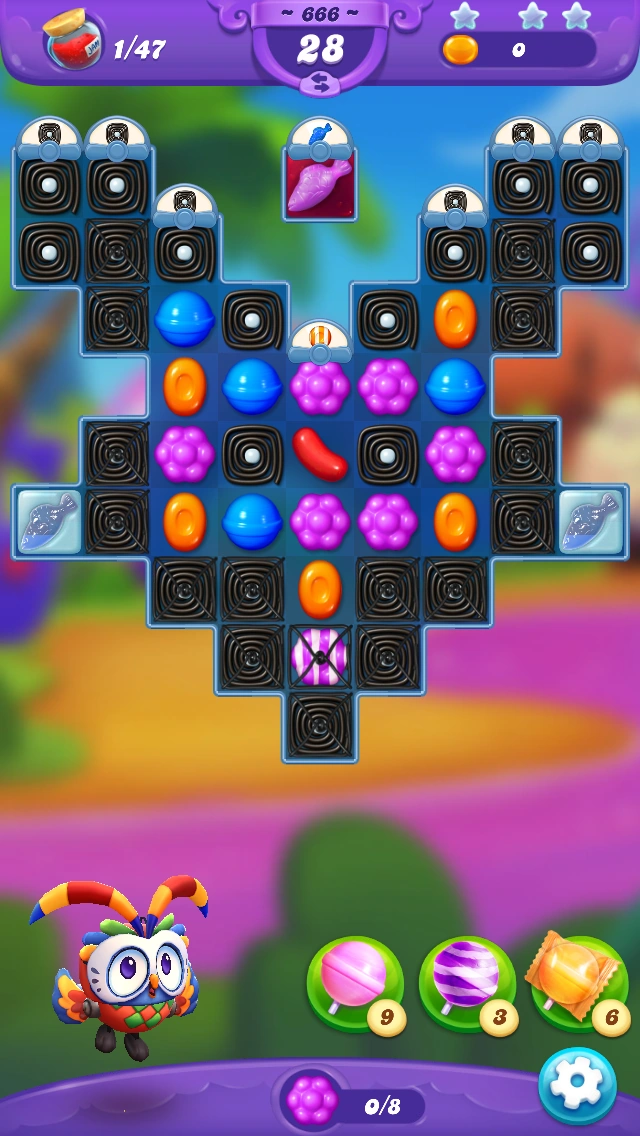The height and width of the screenshot is (1136, 640).
Task: Tap the red jelly bean candy
Action: coord(320,454)
